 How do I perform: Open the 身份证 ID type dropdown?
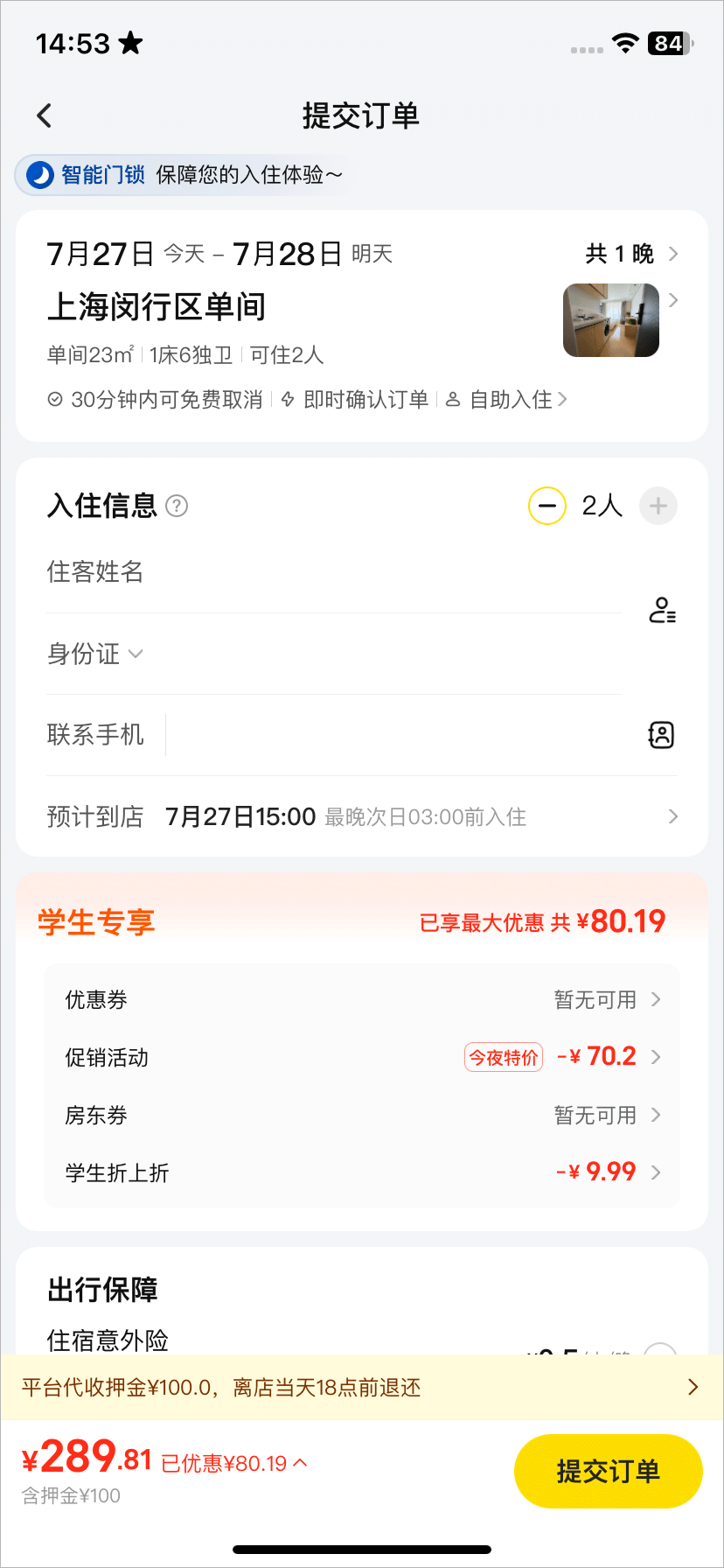tap(94, 654)
